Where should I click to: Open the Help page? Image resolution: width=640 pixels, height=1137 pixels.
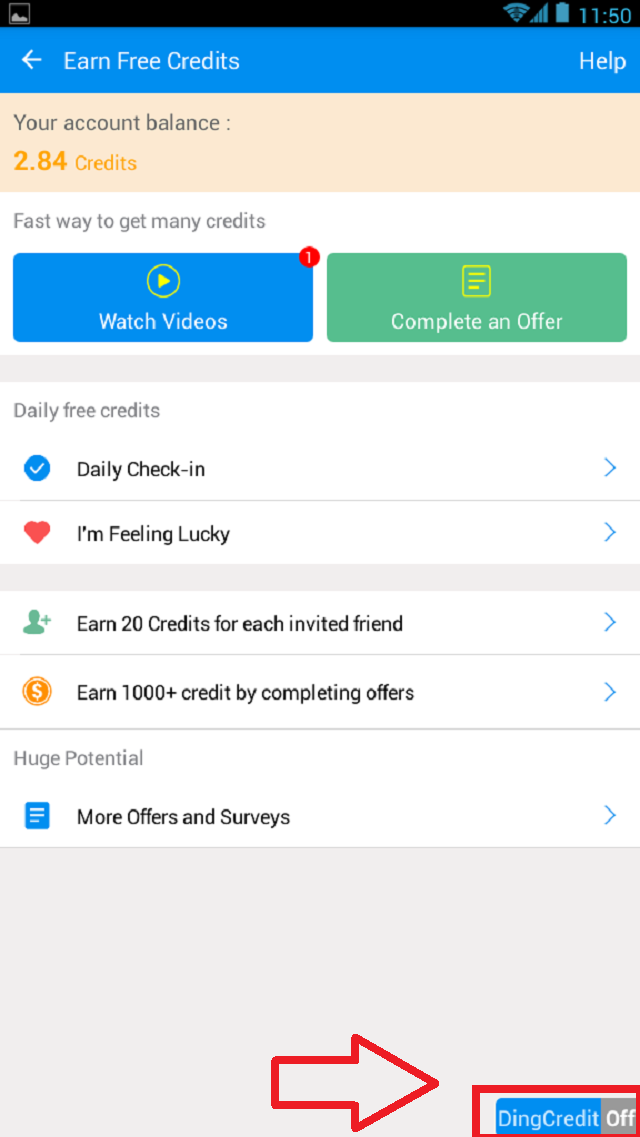tap(602, 61)
